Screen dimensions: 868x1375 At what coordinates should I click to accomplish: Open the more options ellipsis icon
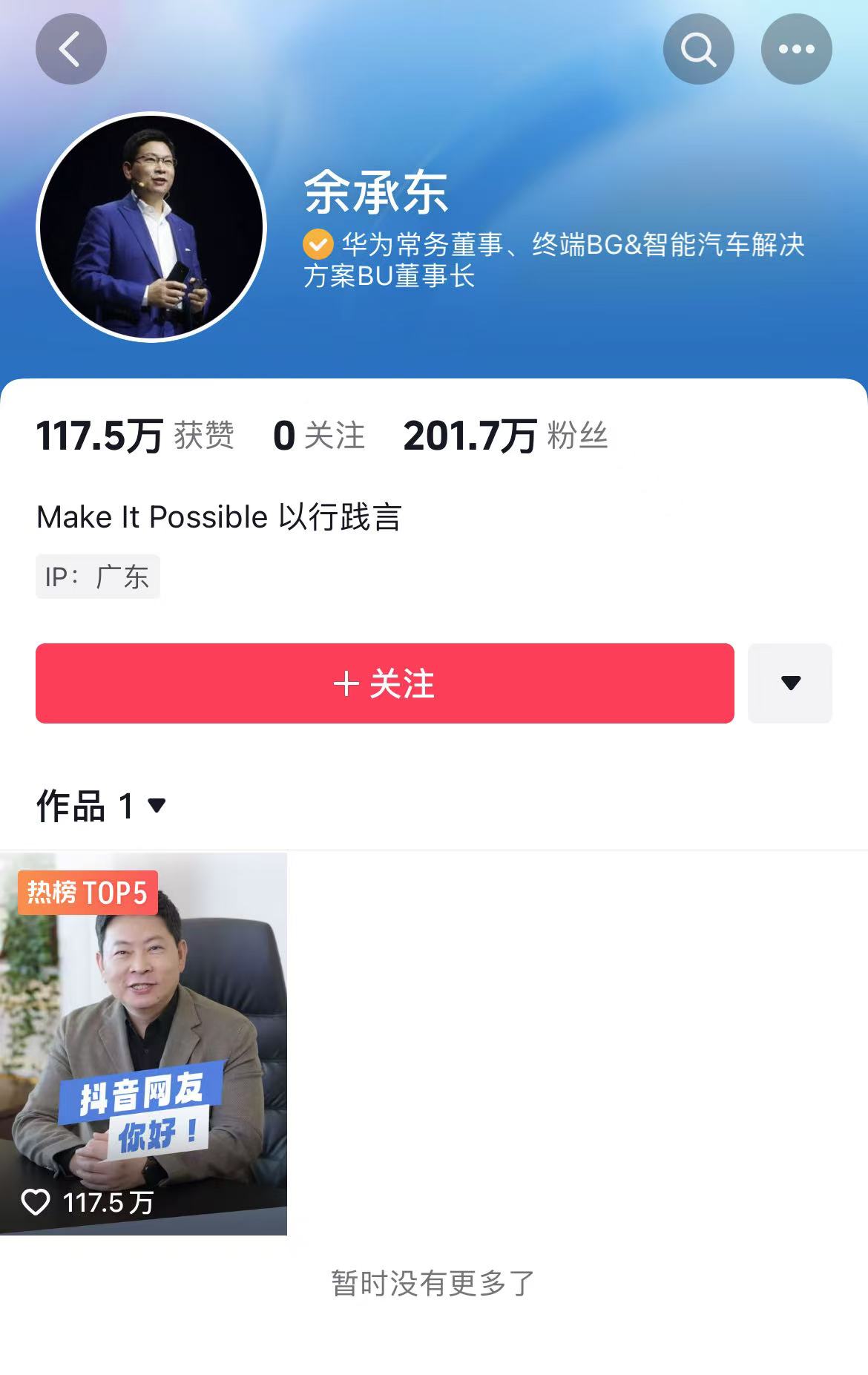coord(796,49)
